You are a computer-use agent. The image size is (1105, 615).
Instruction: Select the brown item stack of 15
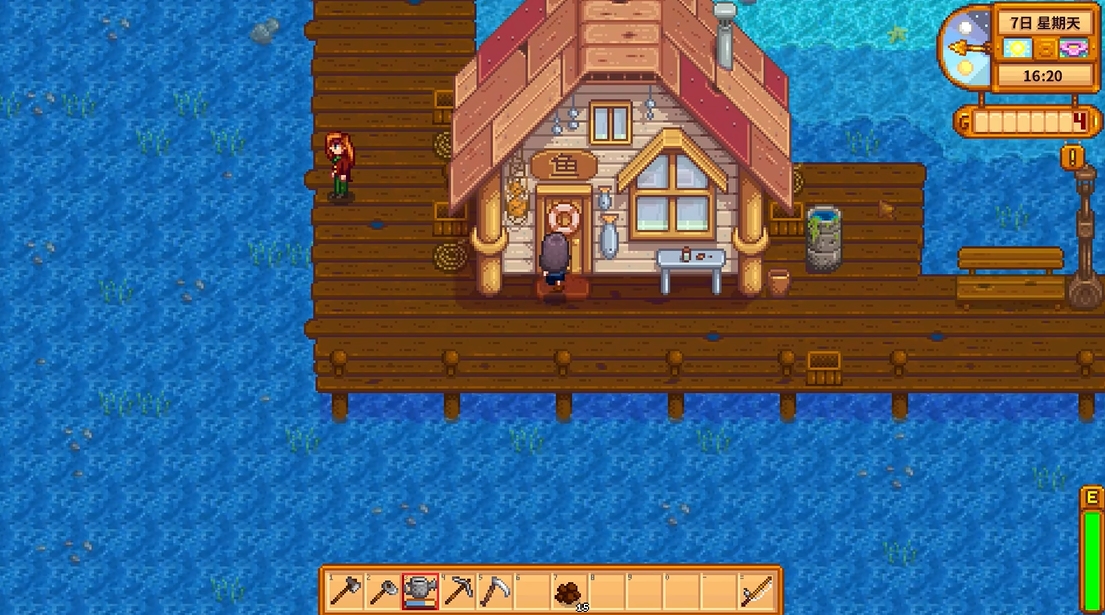(569, 592)
